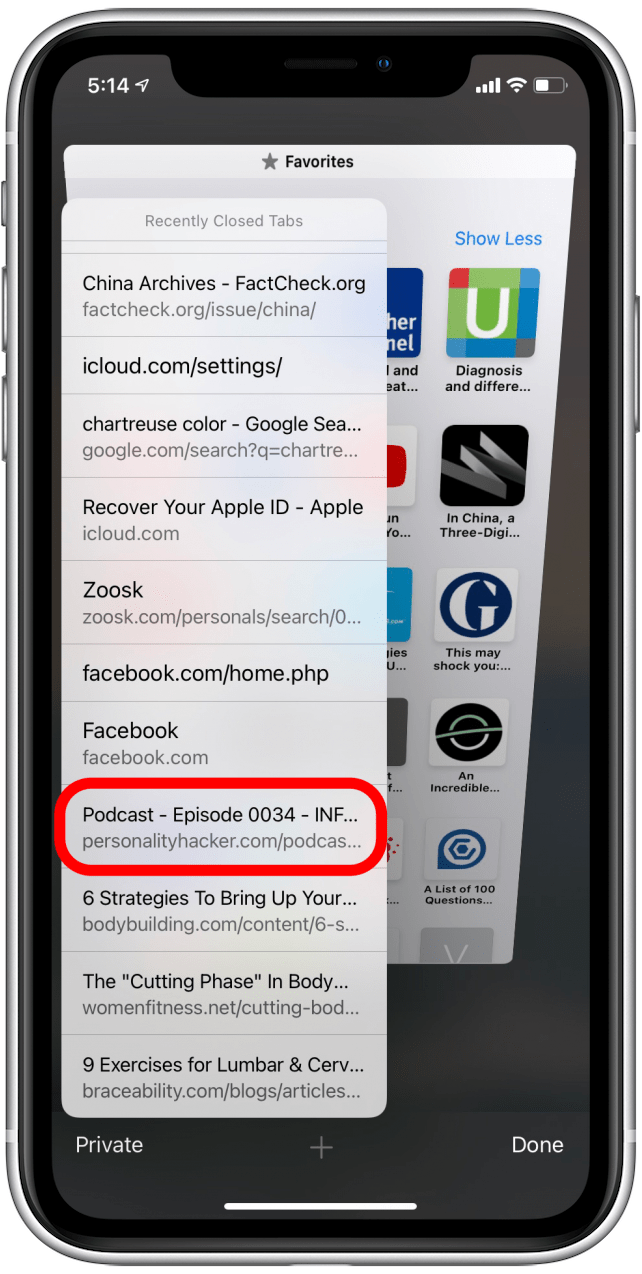Image resolution: width=642 pixels, height=1274 pixels.
Task: Open The "Cutting Phase" womenfitness.net entry
Action: click(x=224, y=993)
